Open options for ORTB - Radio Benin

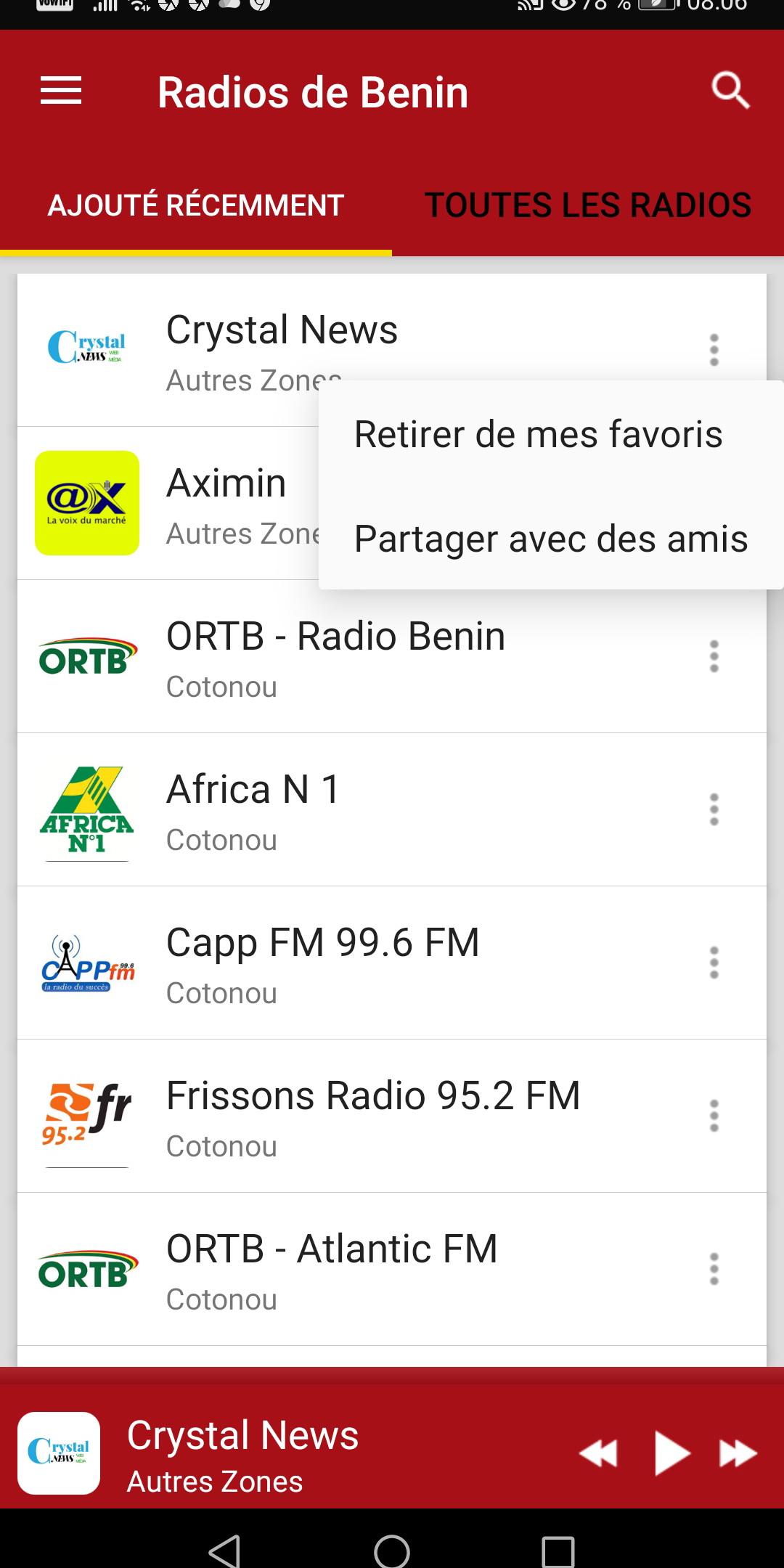click(714, 656)
